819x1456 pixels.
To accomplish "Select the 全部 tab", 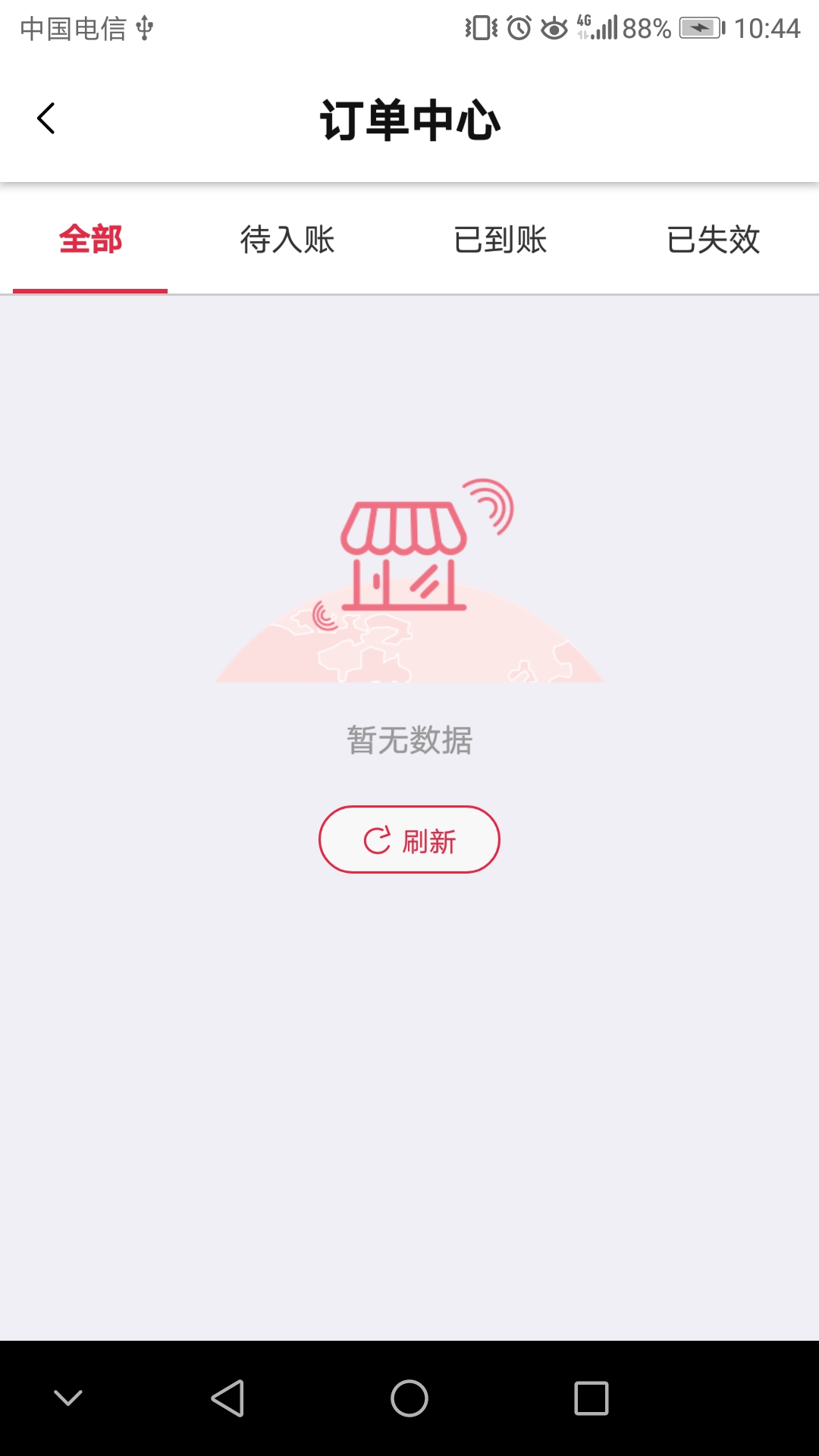I will 90,240.
